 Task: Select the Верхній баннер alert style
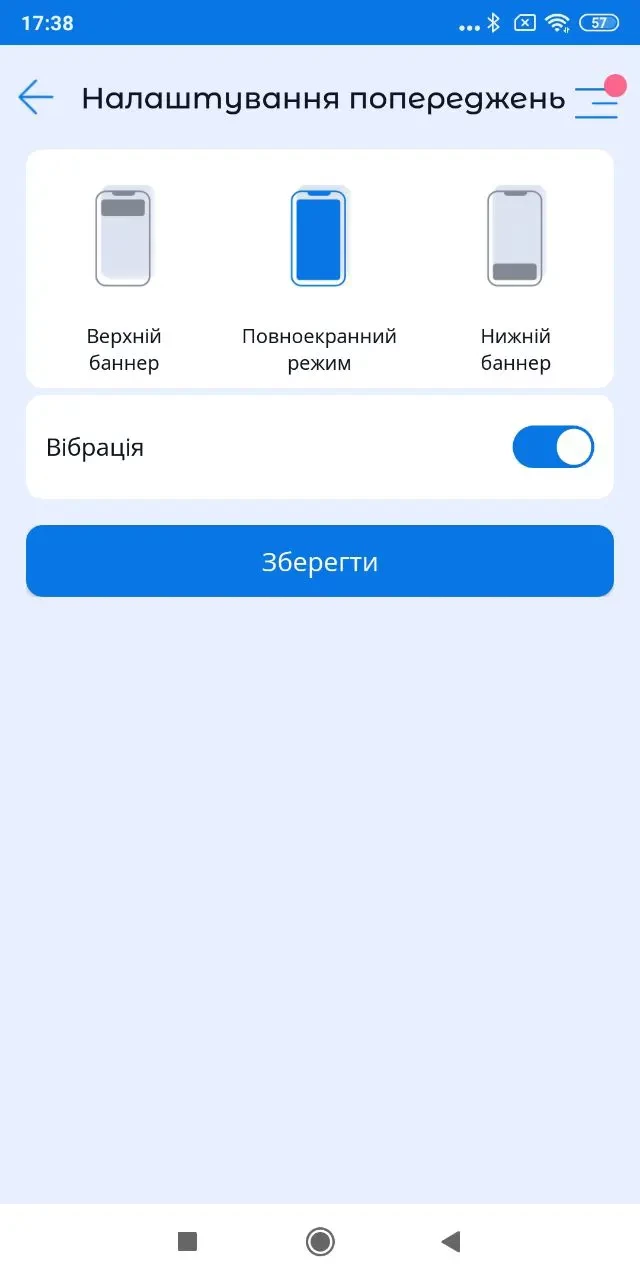[x=124, y=272]
